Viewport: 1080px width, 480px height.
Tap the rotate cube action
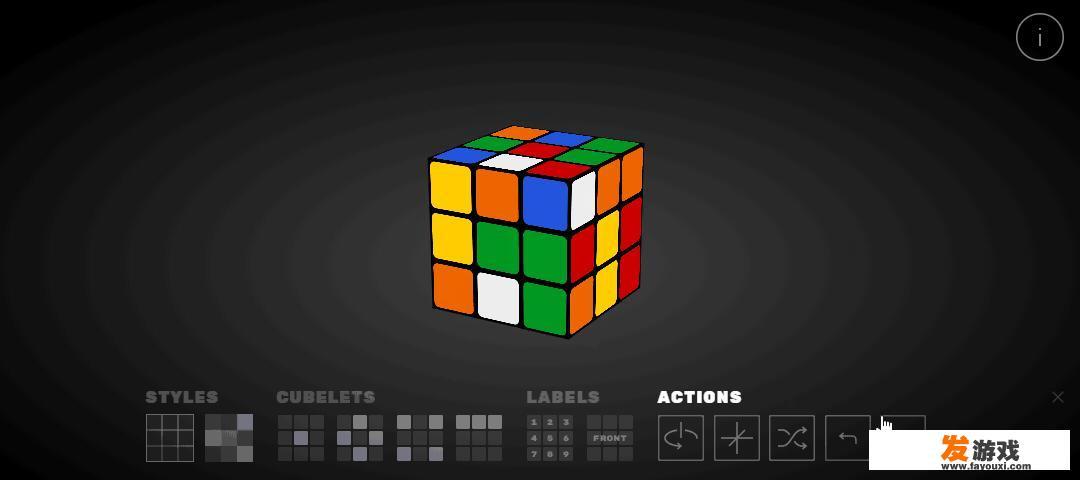pyautogui.click(x=681, y=438)
